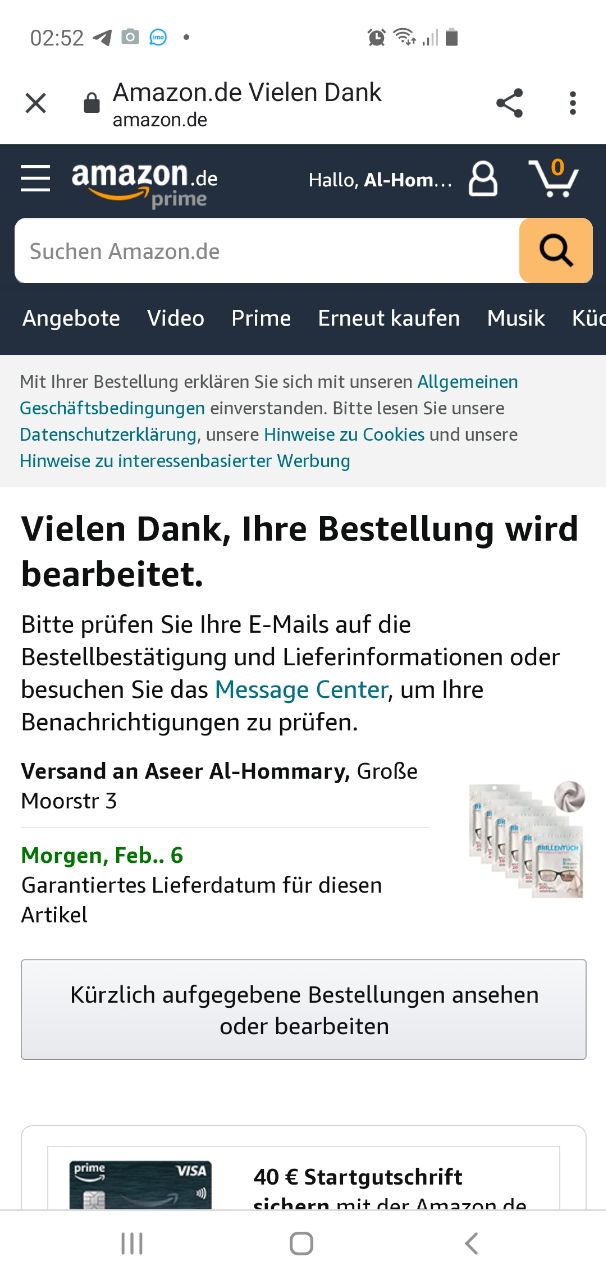Open Hinweise zu Cookies link
The image size is (606, 1280).
click(344, 435)
